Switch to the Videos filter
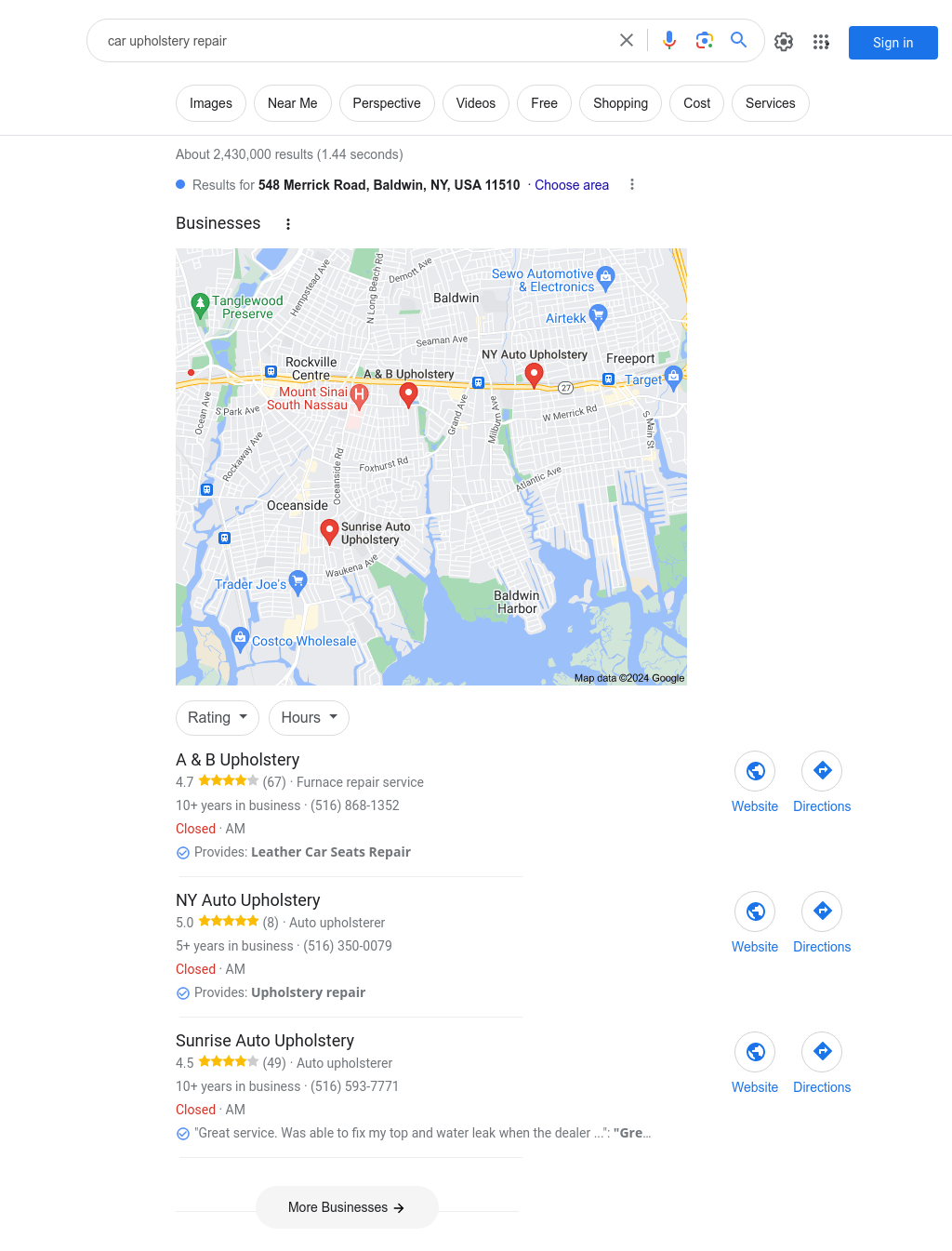 tap(475, 103)
